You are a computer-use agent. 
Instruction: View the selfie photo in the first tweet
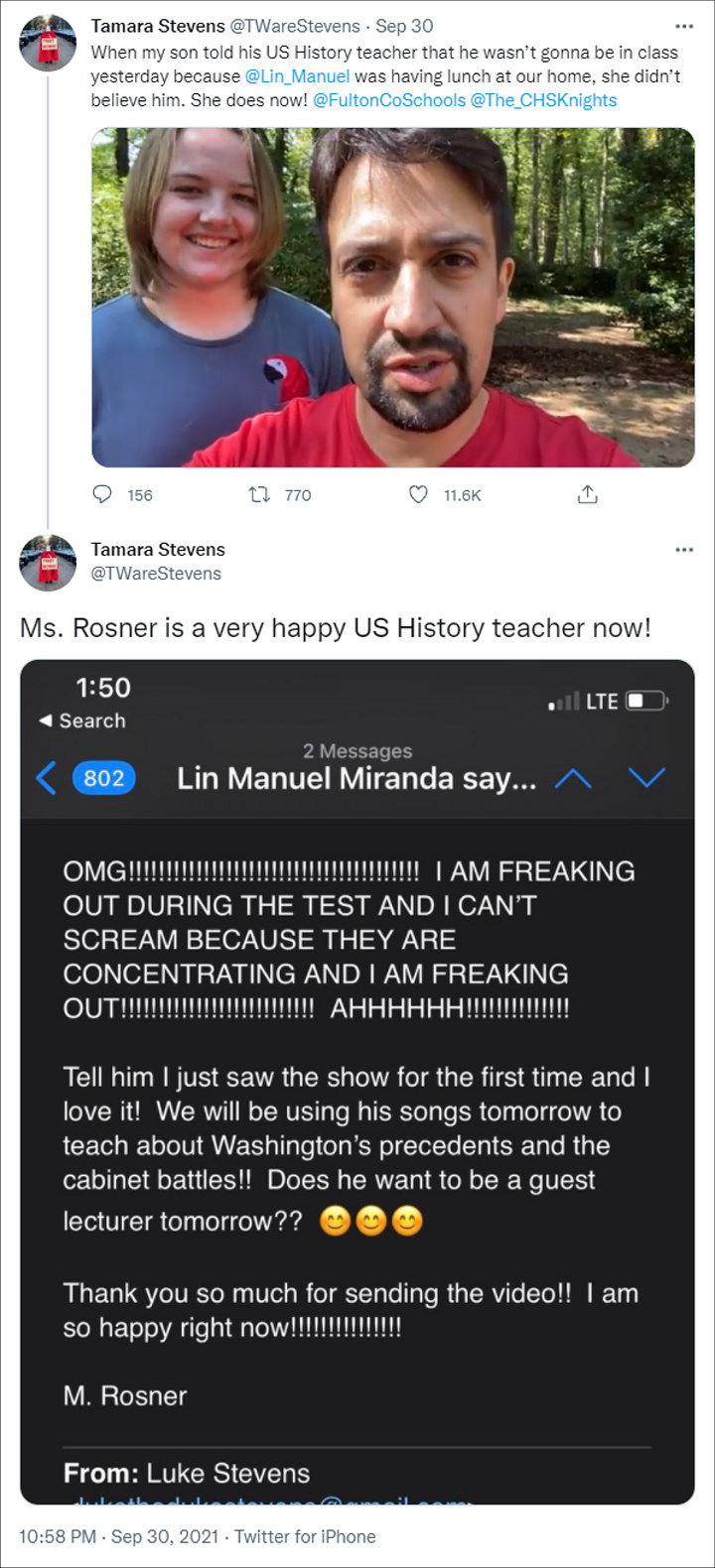393,297
